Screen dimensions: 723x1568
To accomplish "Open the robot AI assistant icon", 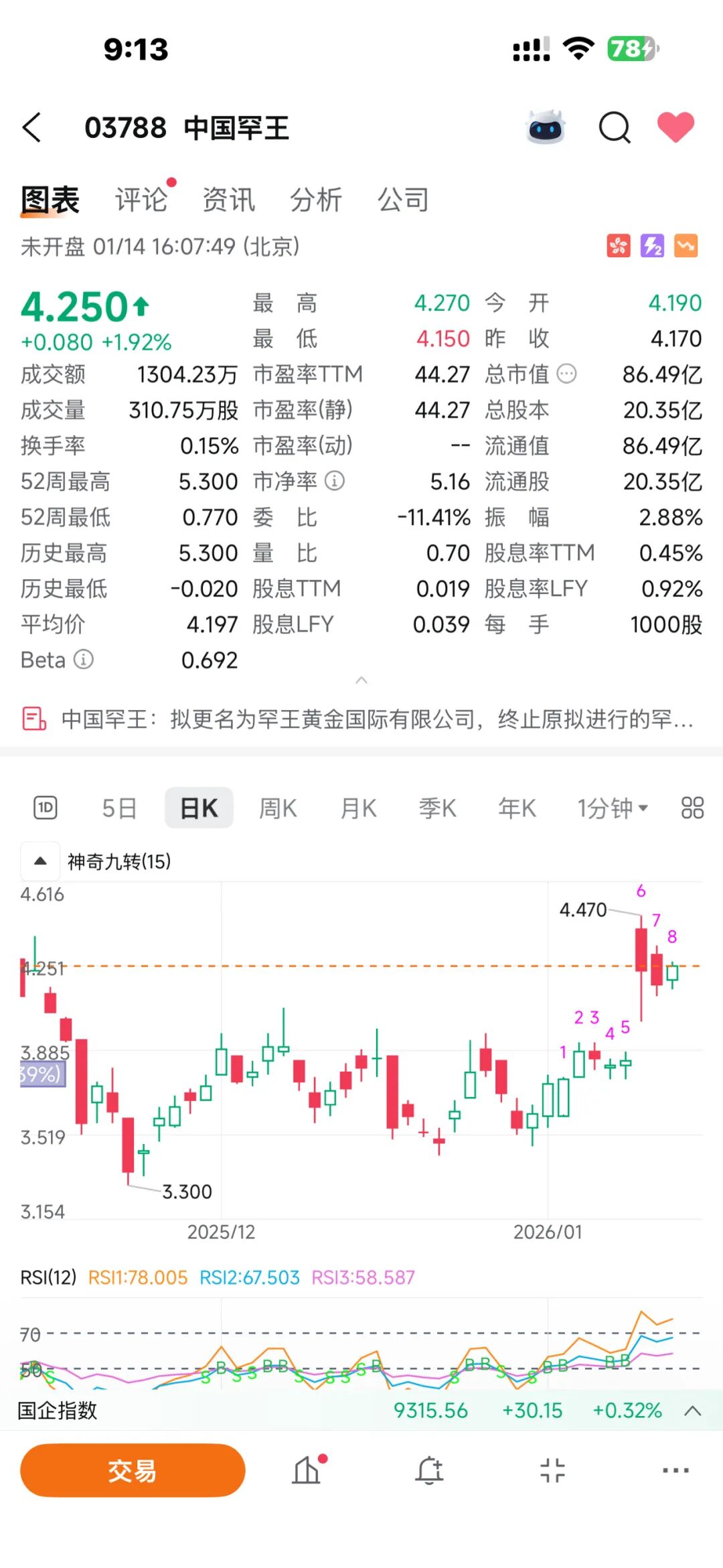I will [546, 127].
